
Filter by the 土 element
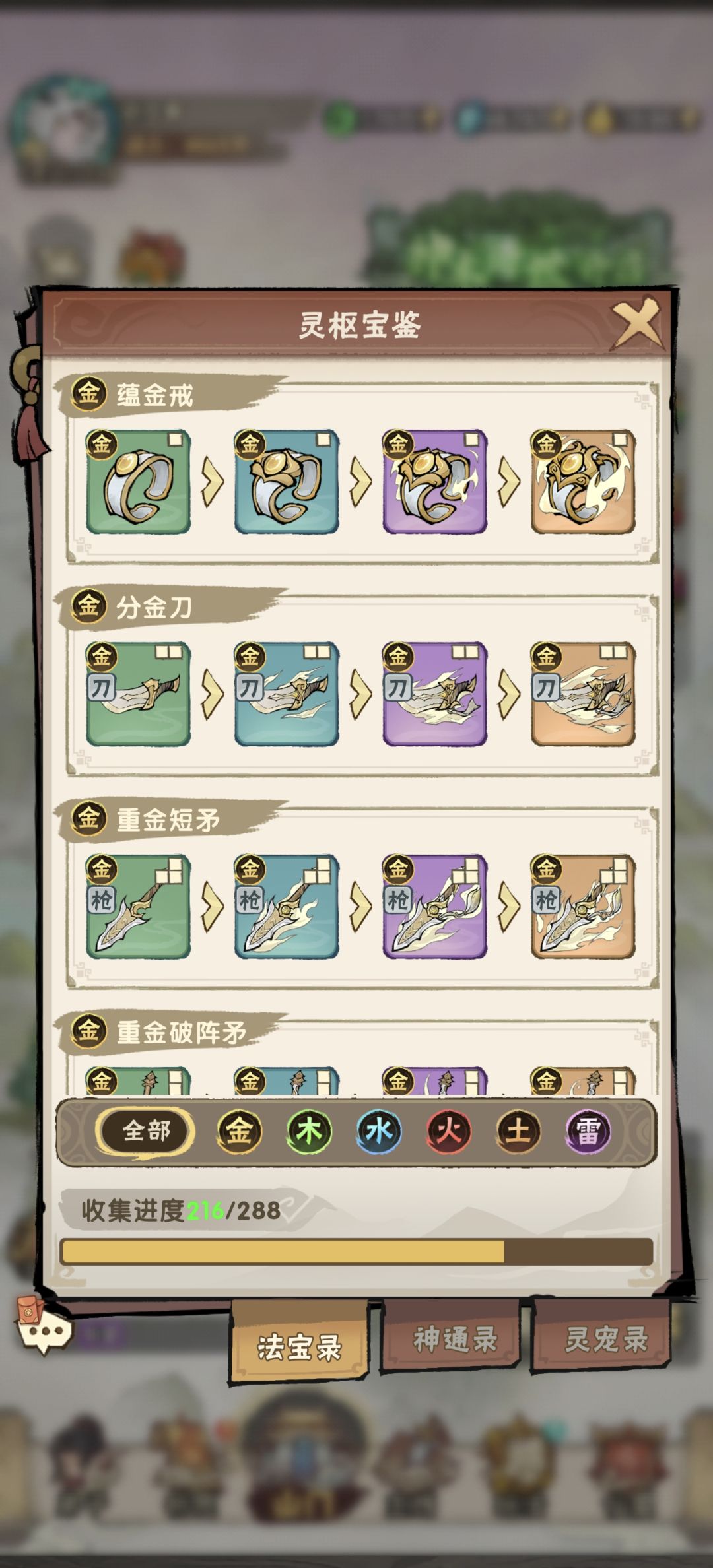(518, 1131)
